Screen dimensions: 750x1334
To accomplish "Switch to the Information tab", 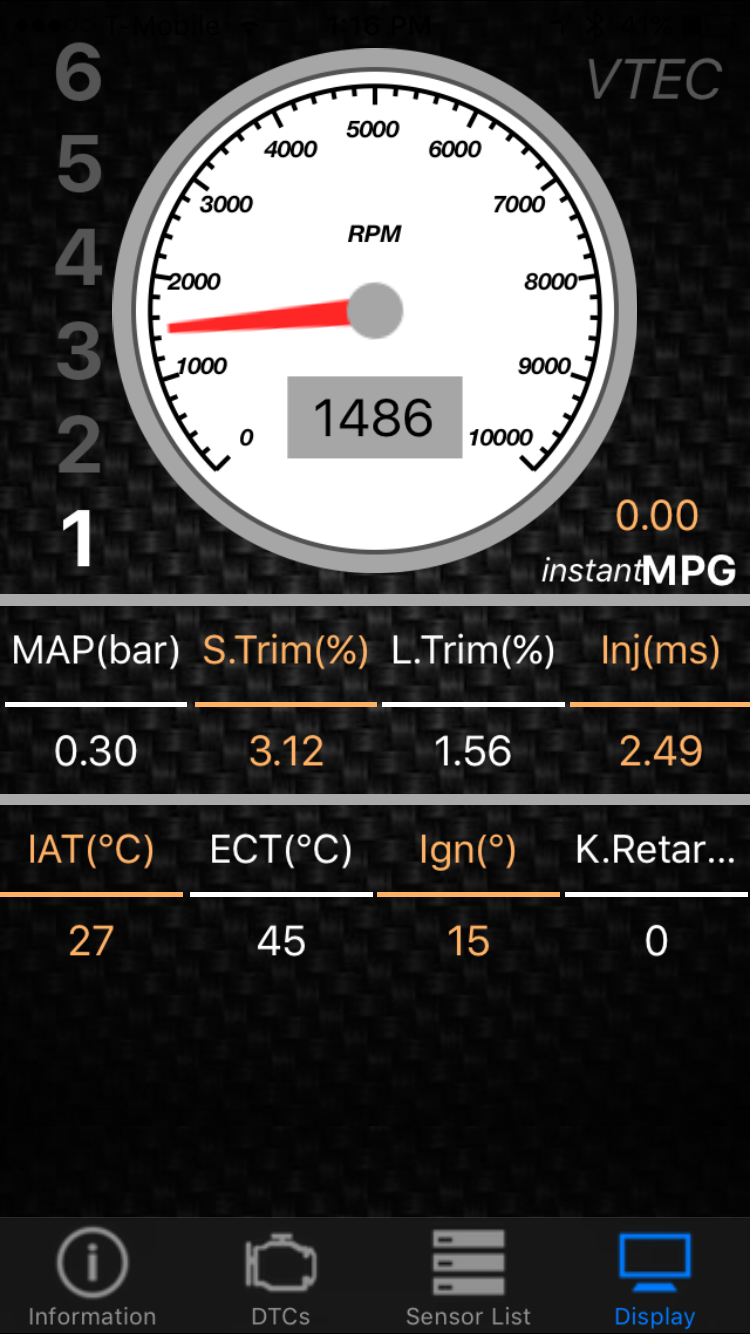I will [92, 1277].
